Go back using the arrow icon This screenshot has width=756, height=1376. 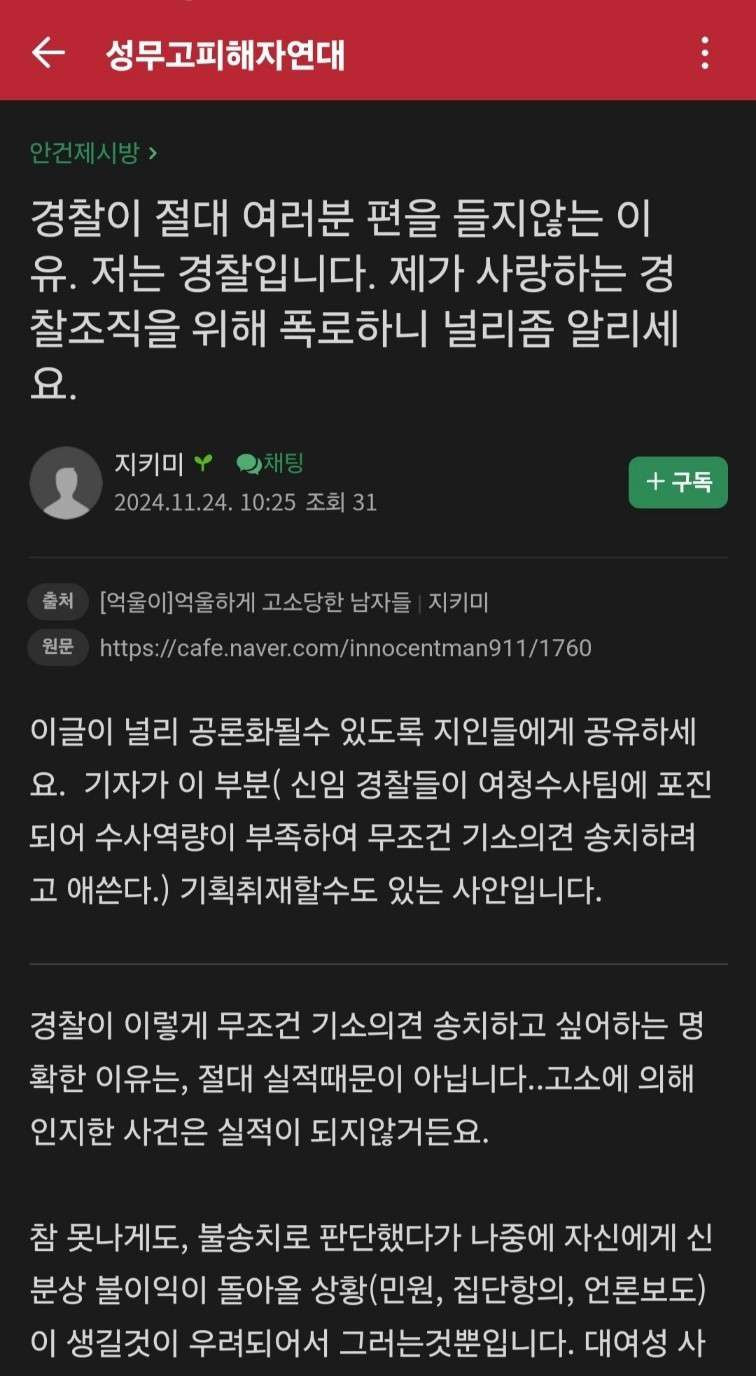point(48,53)
